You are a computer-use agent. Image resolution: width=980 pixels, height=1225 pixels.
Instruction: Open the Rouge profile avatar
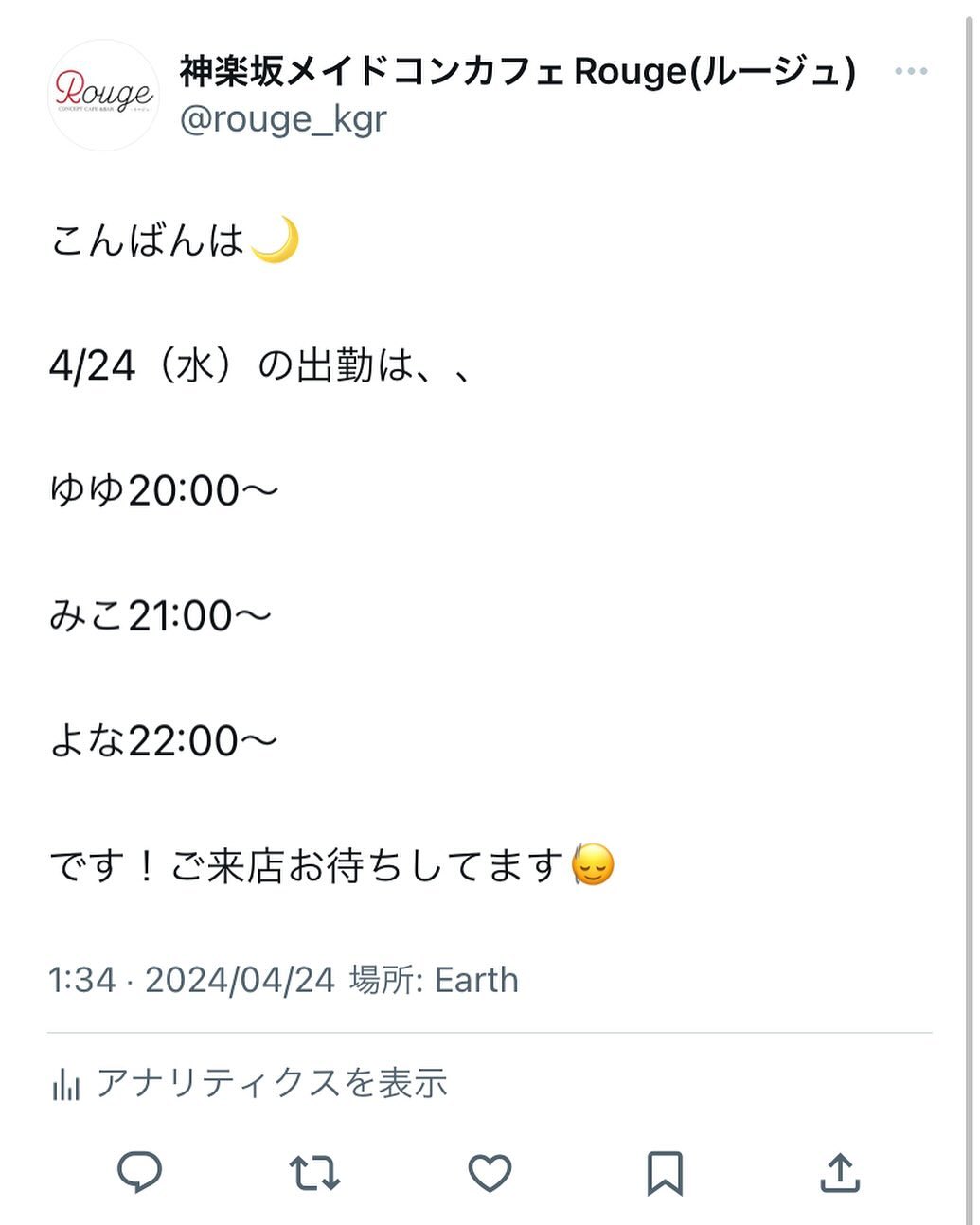pyautogui.click(x=103, y=95)
